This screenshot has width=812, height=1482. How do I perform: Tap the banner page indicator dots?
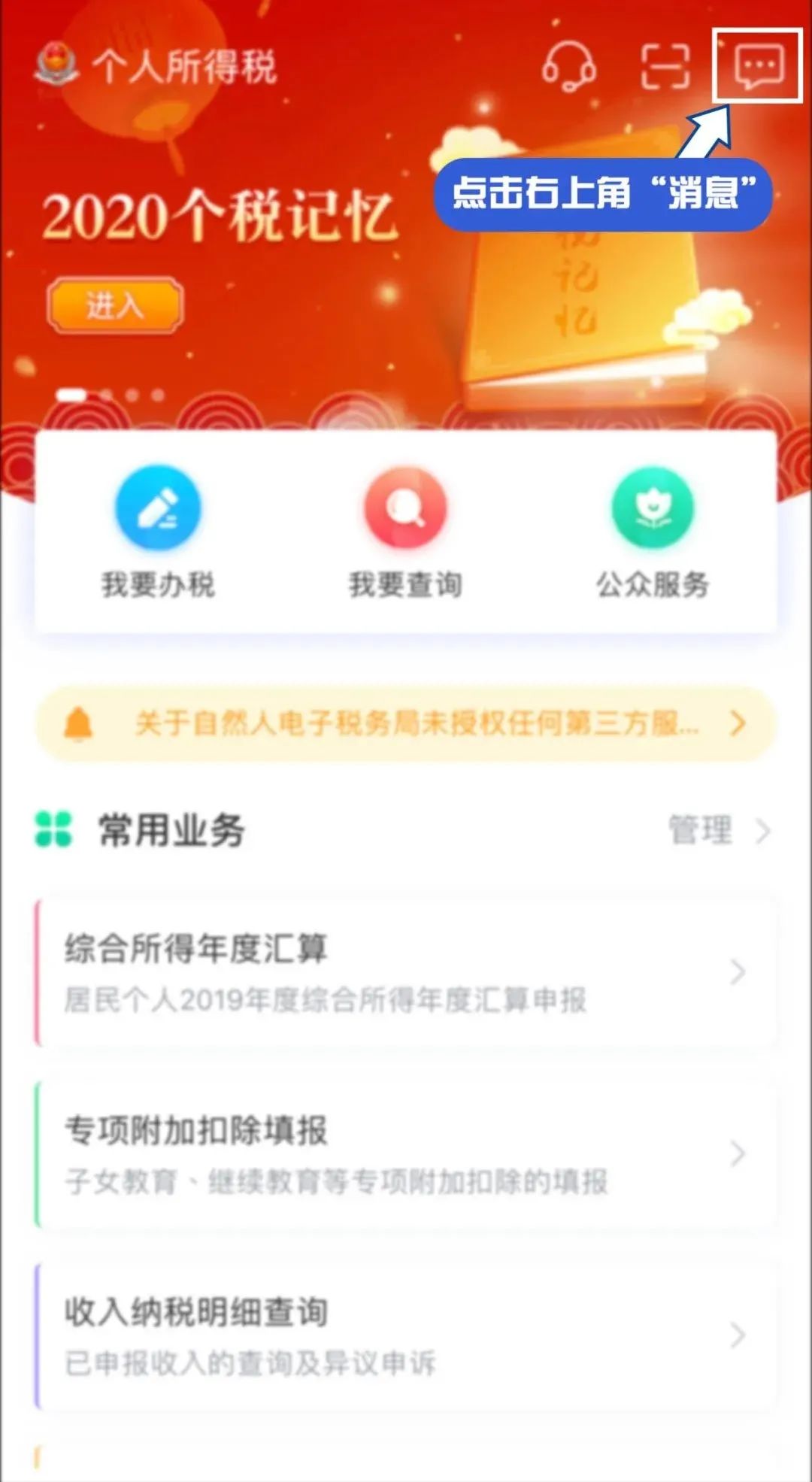click(111, 394)
